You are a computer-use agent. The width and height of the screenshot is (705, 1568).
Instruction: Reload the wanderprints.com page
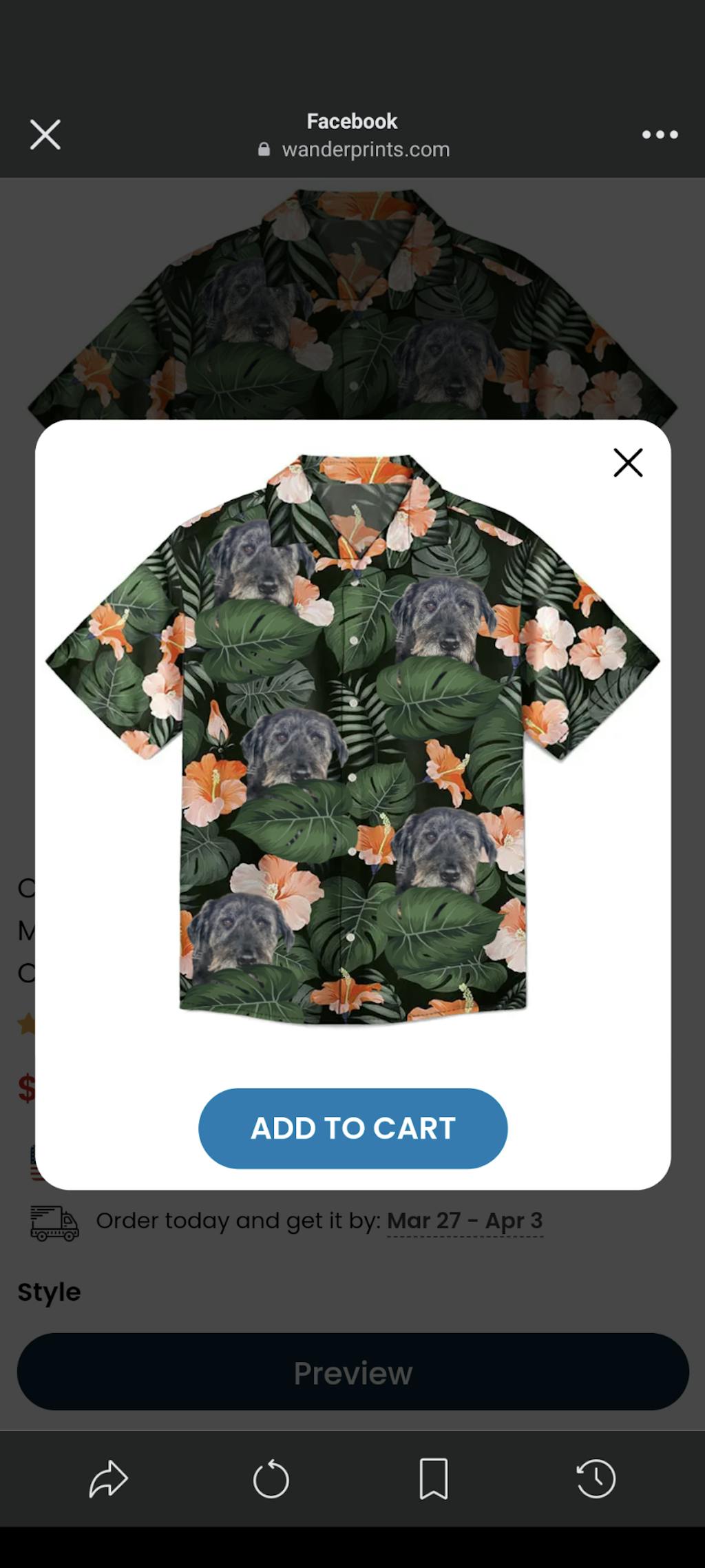coord(271,1478)
